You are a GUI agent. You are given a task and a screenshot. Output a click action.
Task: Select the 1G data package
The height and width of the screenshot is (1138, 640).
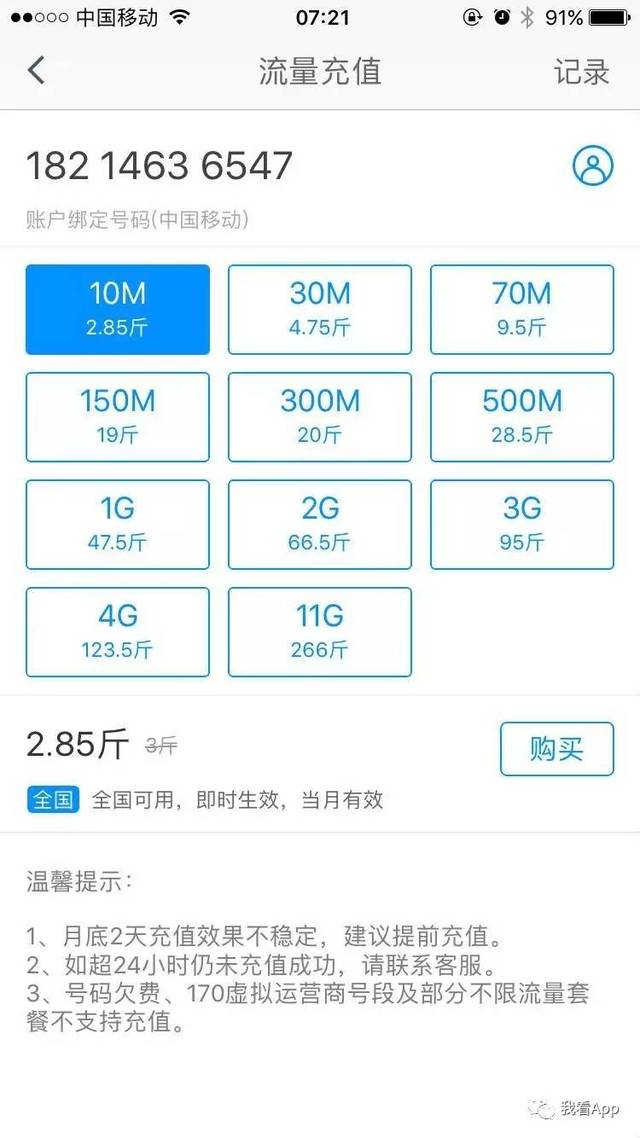point(118,525)
